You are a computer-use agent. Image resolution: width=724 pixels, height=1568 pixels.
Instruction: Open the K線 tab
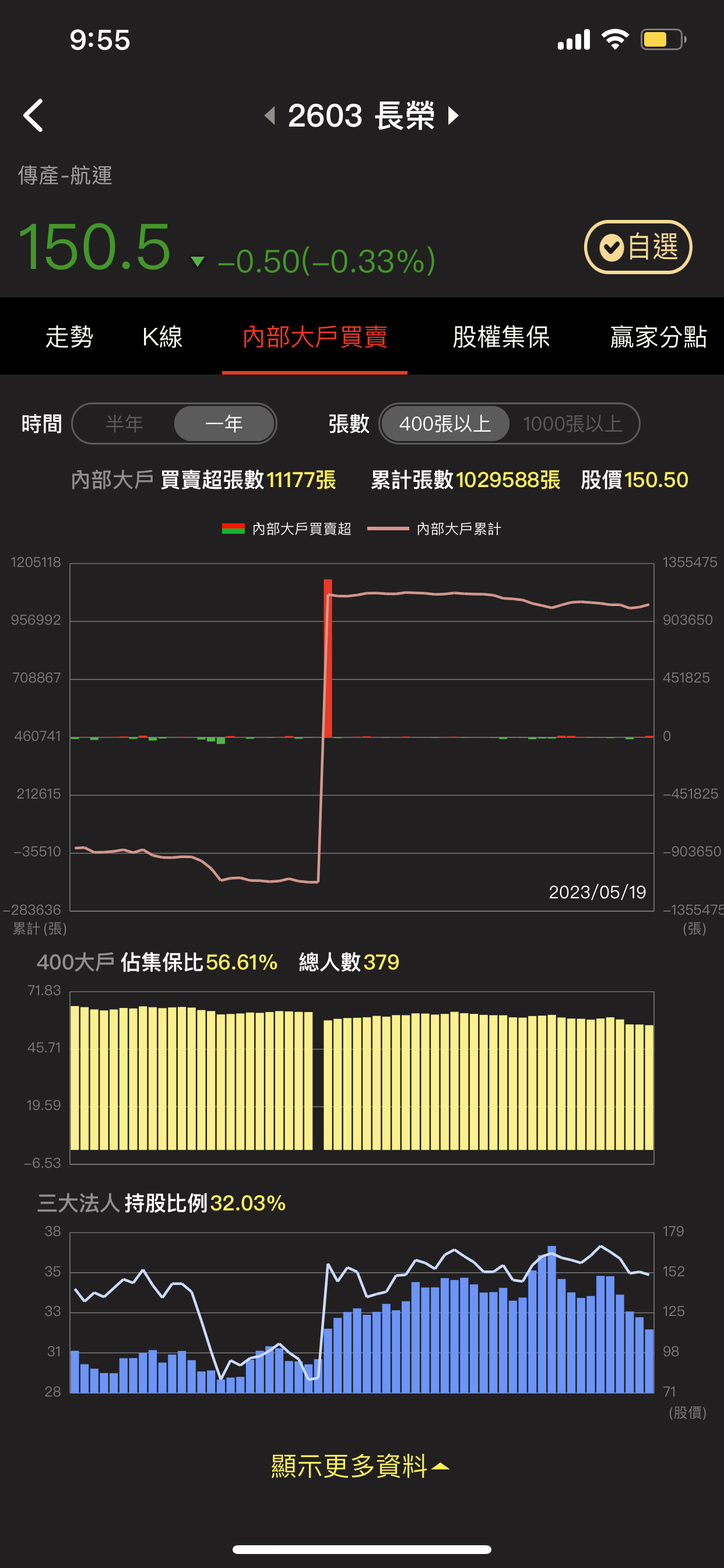(163, 337)
